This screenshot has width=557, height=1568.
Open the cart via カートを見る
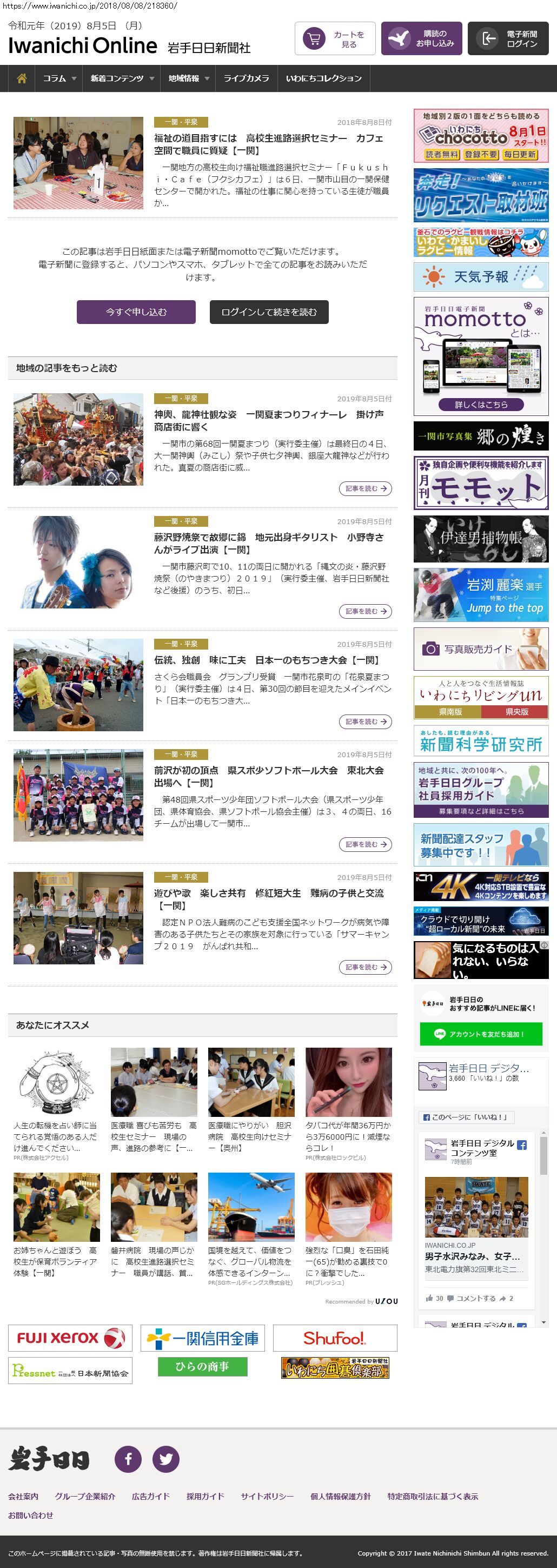[335, 39]
